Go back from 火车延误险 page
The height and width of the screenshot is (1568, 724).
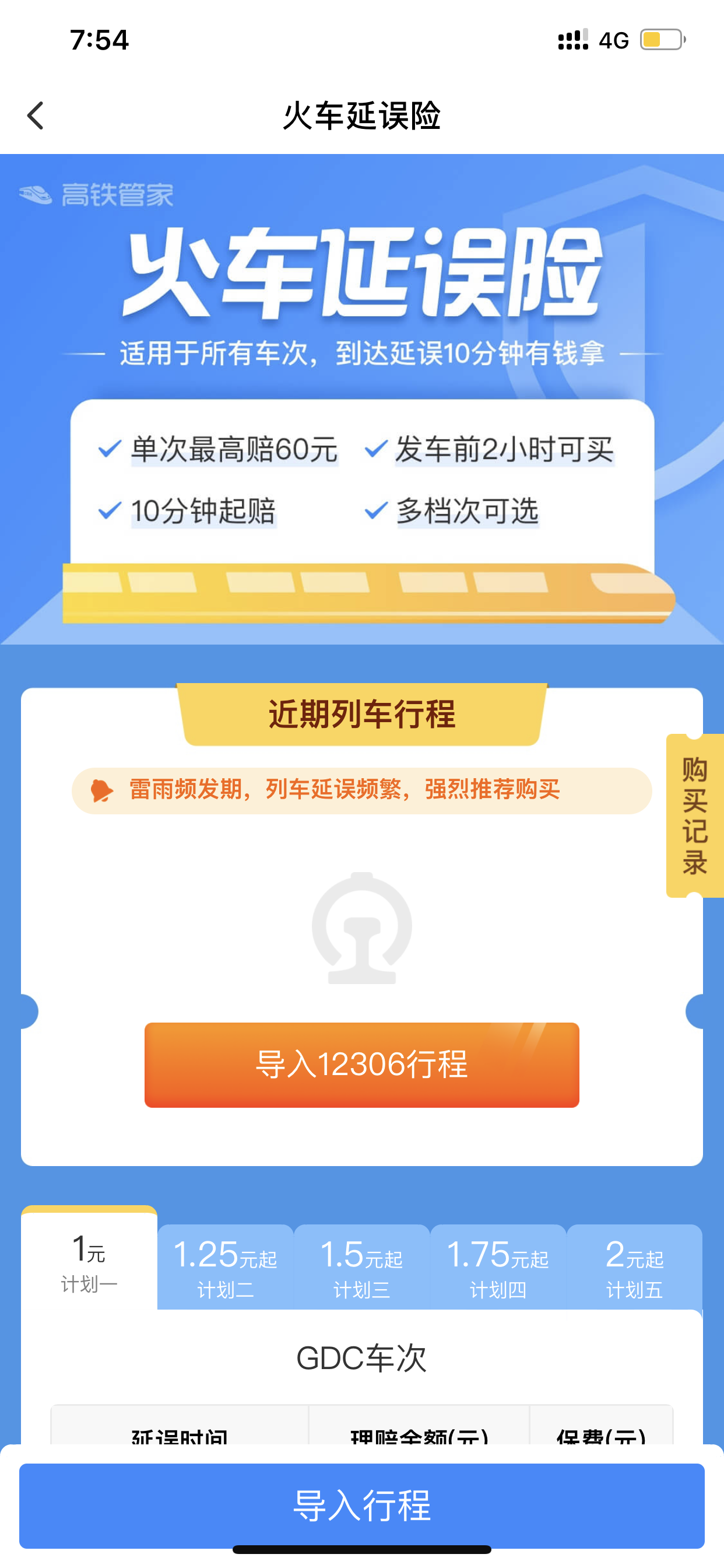coord(36,116)
